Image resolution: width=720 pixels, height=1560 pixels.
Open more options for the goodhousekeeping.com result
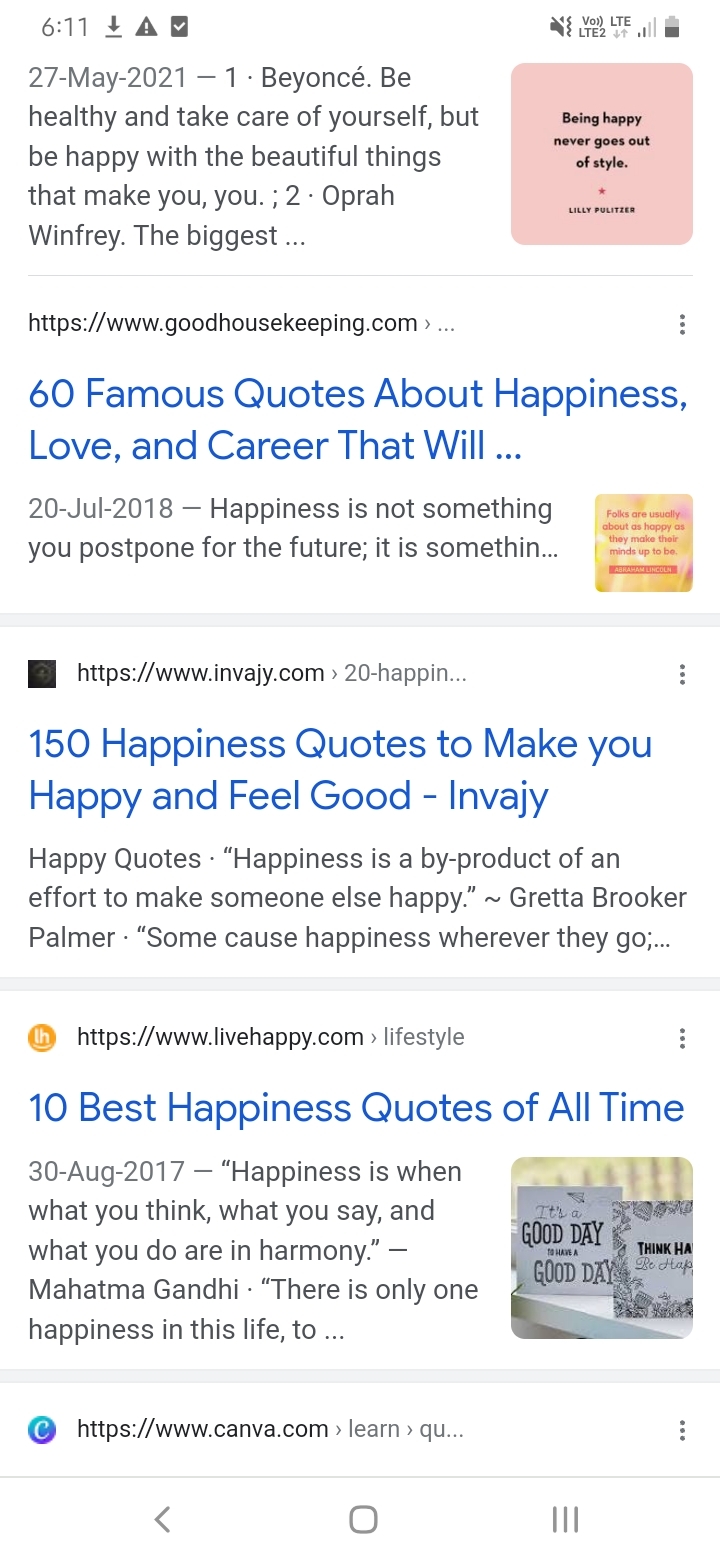pyautogui.click(x=682, y=324)
